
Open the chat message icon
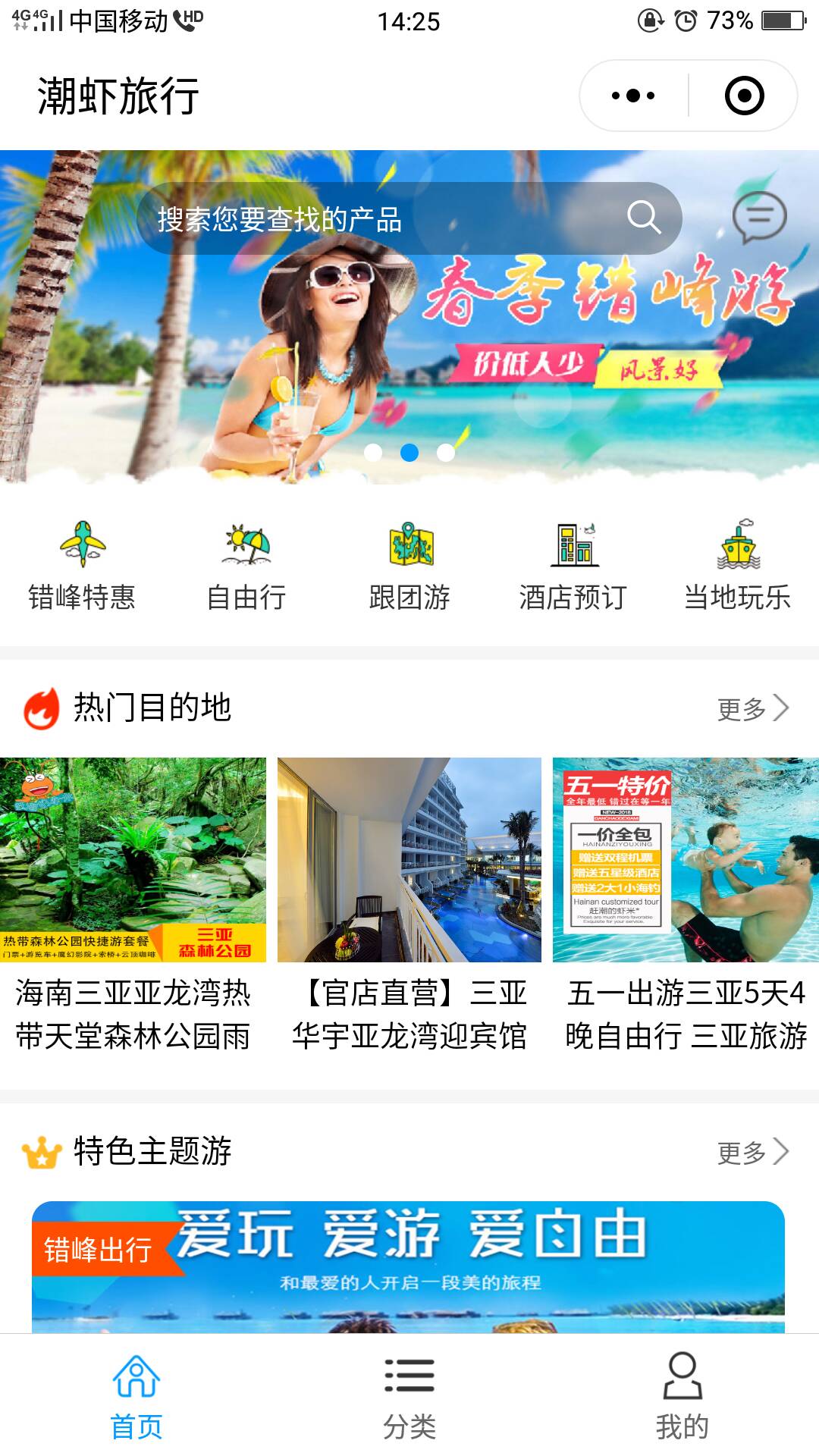point(759,217)
